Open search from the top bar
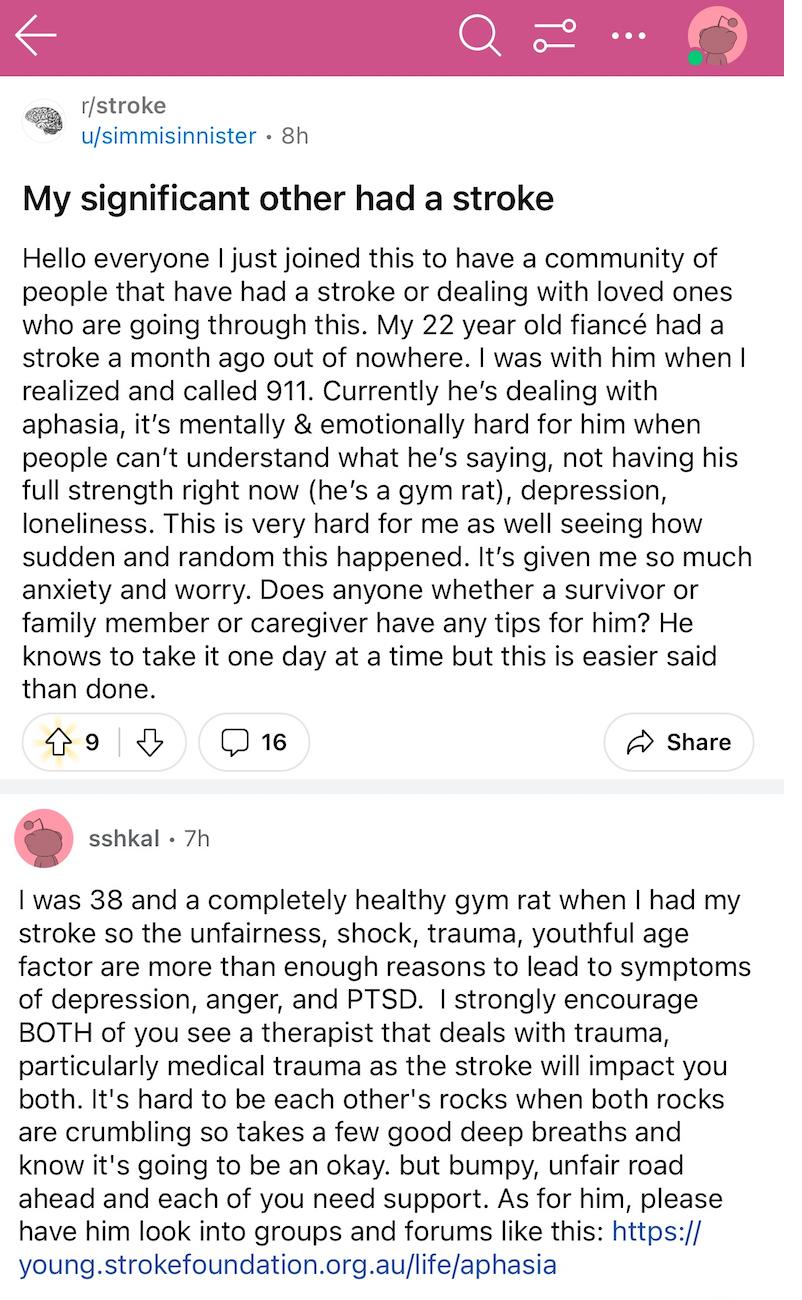The width and height of the screenshot is (802, 1300). [480, 37]
